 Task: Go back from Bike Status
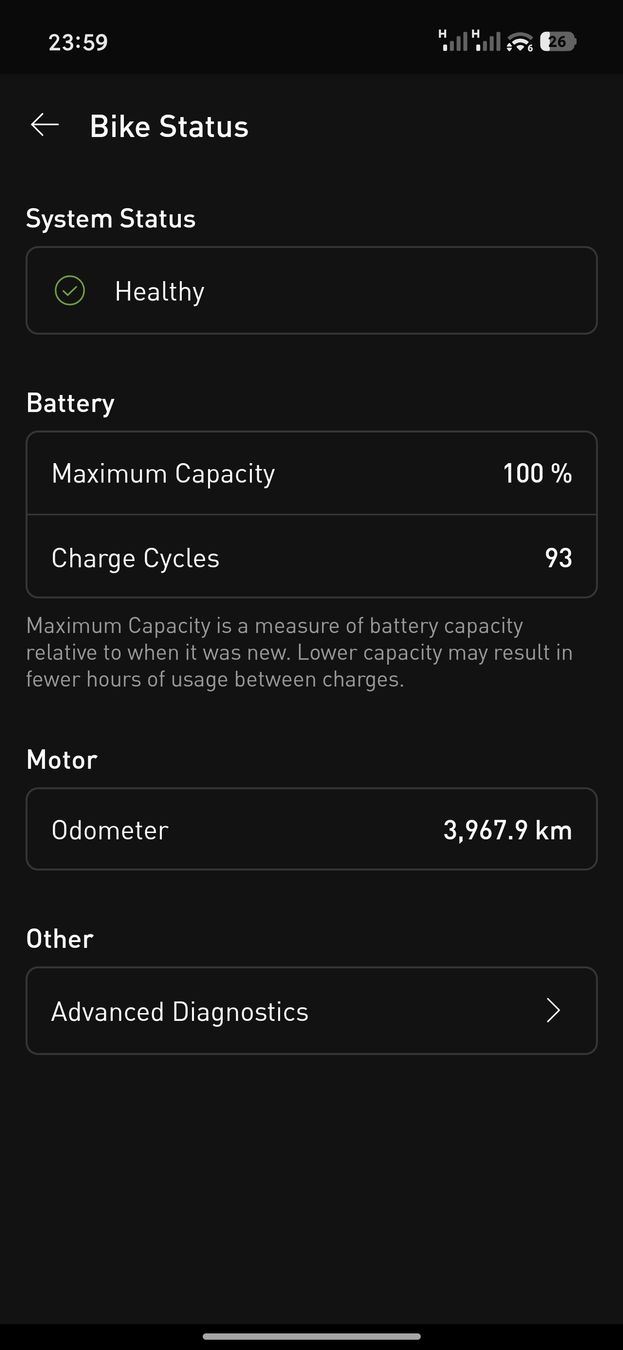[45, 125]
